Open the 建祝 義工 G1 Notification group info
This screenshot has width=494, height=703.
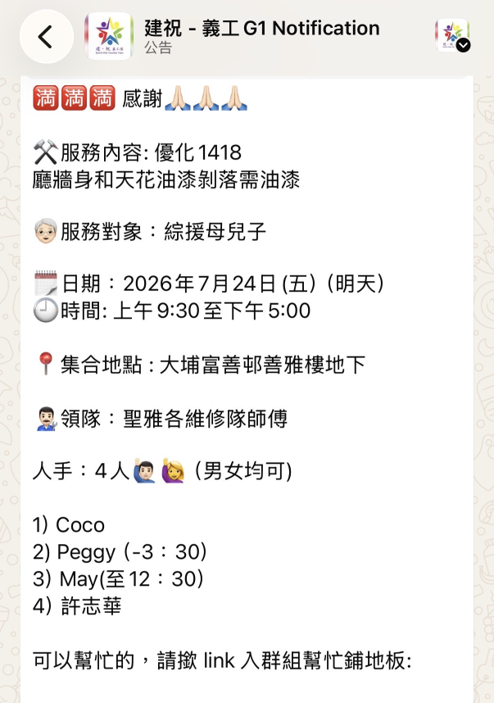pos(262,28)
